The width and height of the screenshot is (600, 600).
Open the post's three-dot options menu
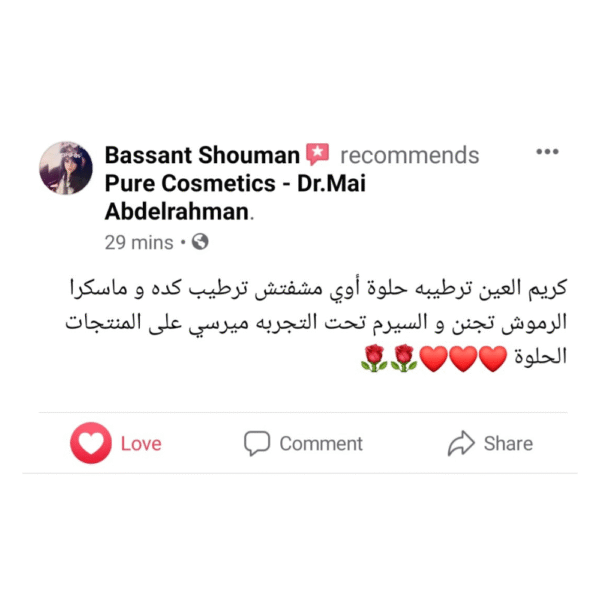point(547,152)
